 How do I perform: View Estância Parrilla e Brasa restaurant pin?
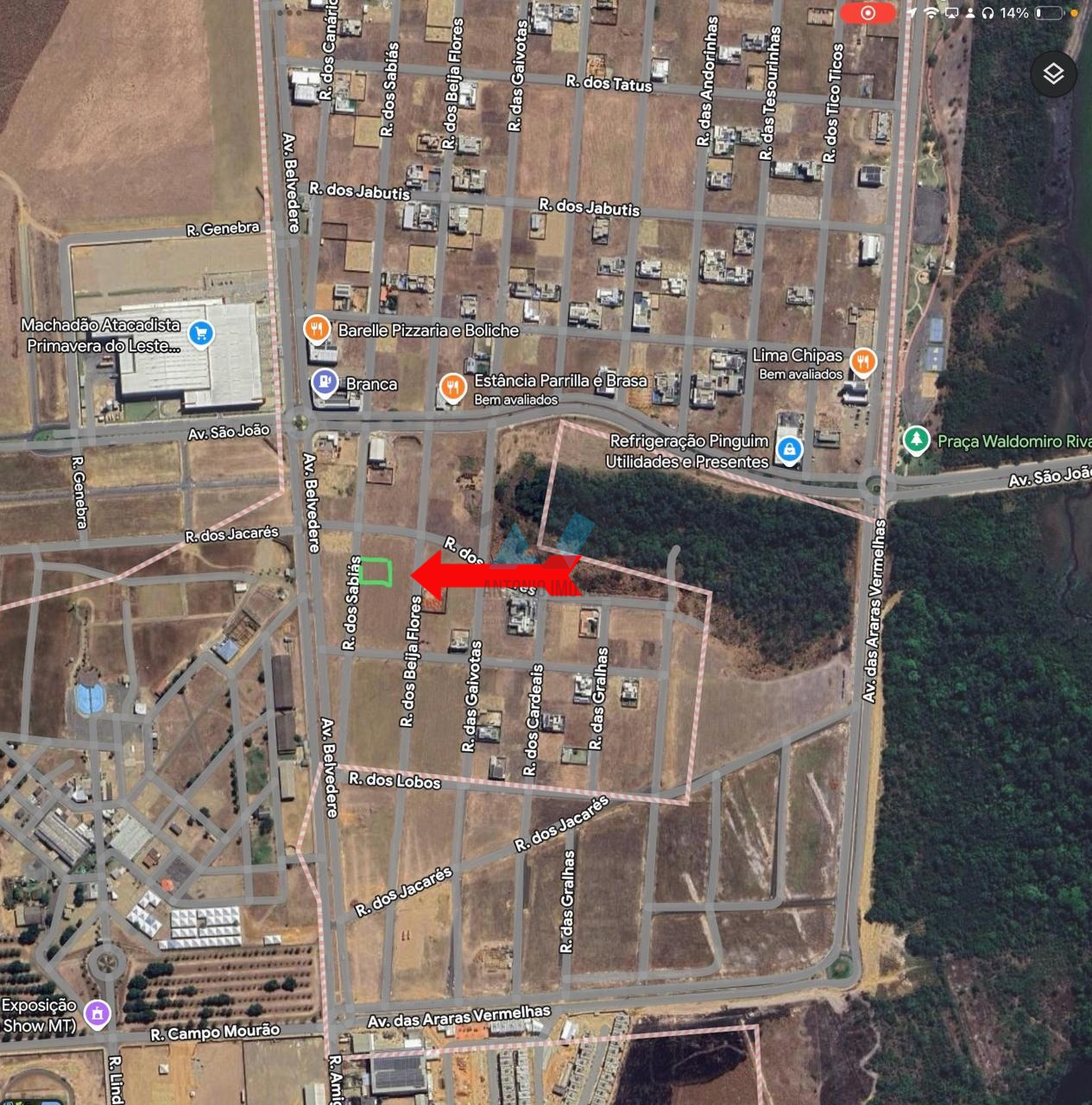(452, 386)
